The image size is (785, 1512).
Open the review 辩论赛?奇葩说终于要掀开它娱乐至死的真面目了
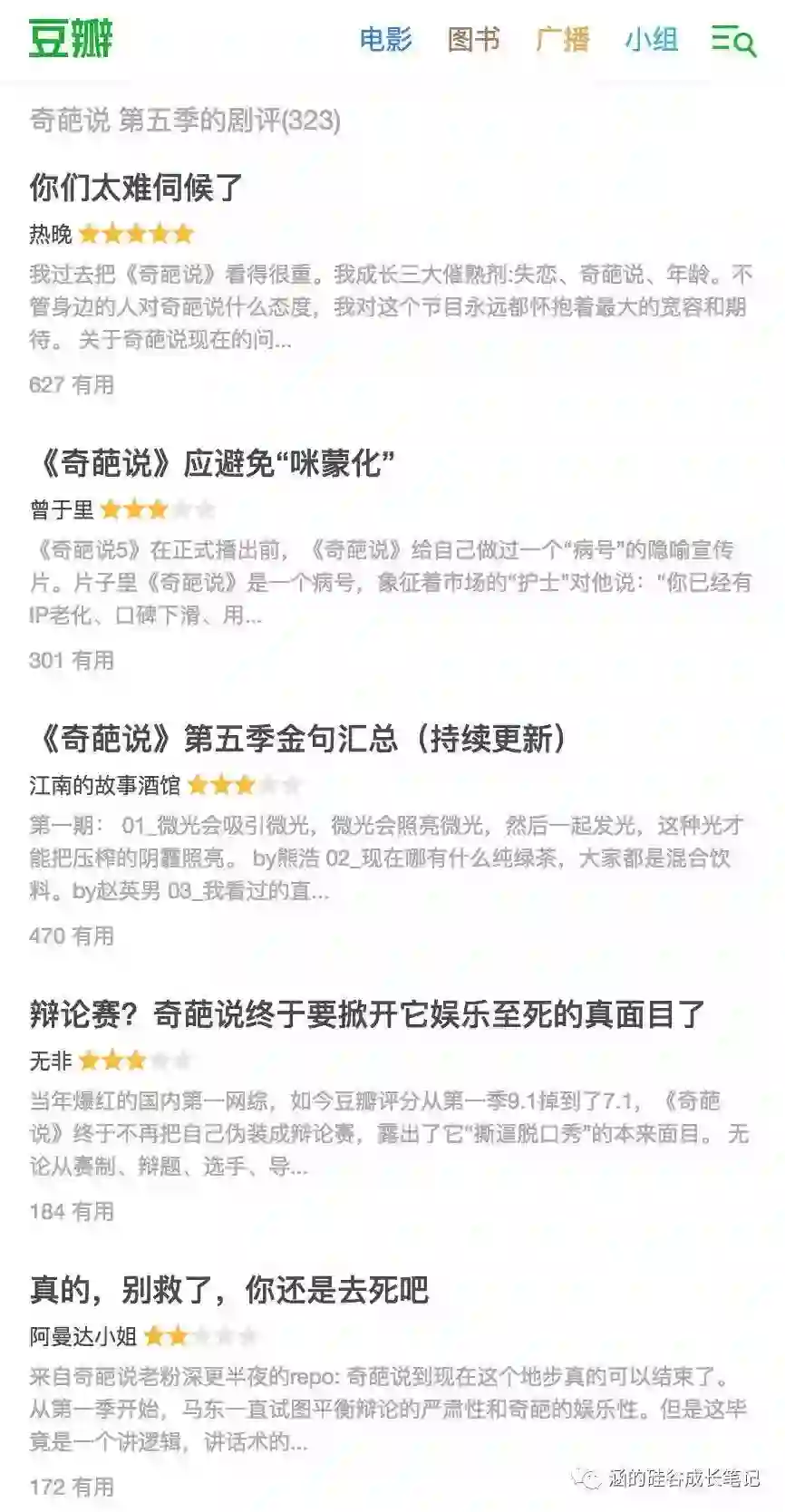click(x=366, y=1014)
